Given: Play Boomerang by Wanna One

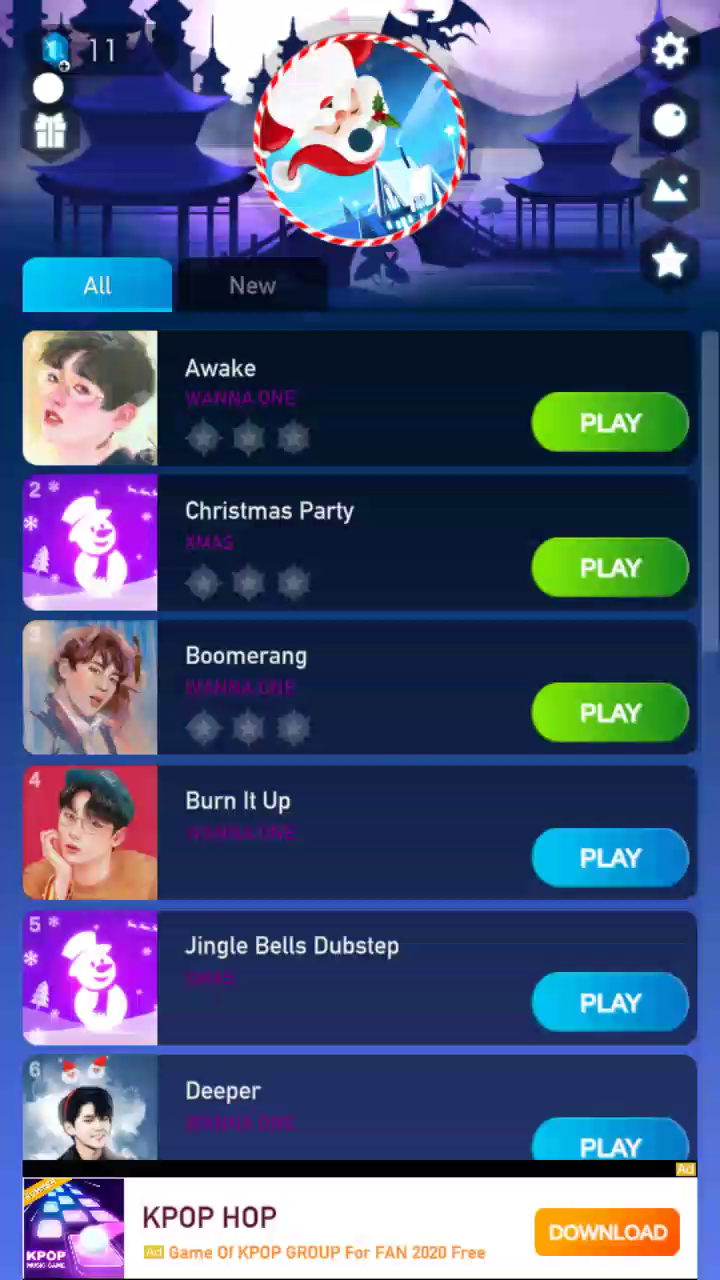Looking at the screenshot, I should [610, 713].
